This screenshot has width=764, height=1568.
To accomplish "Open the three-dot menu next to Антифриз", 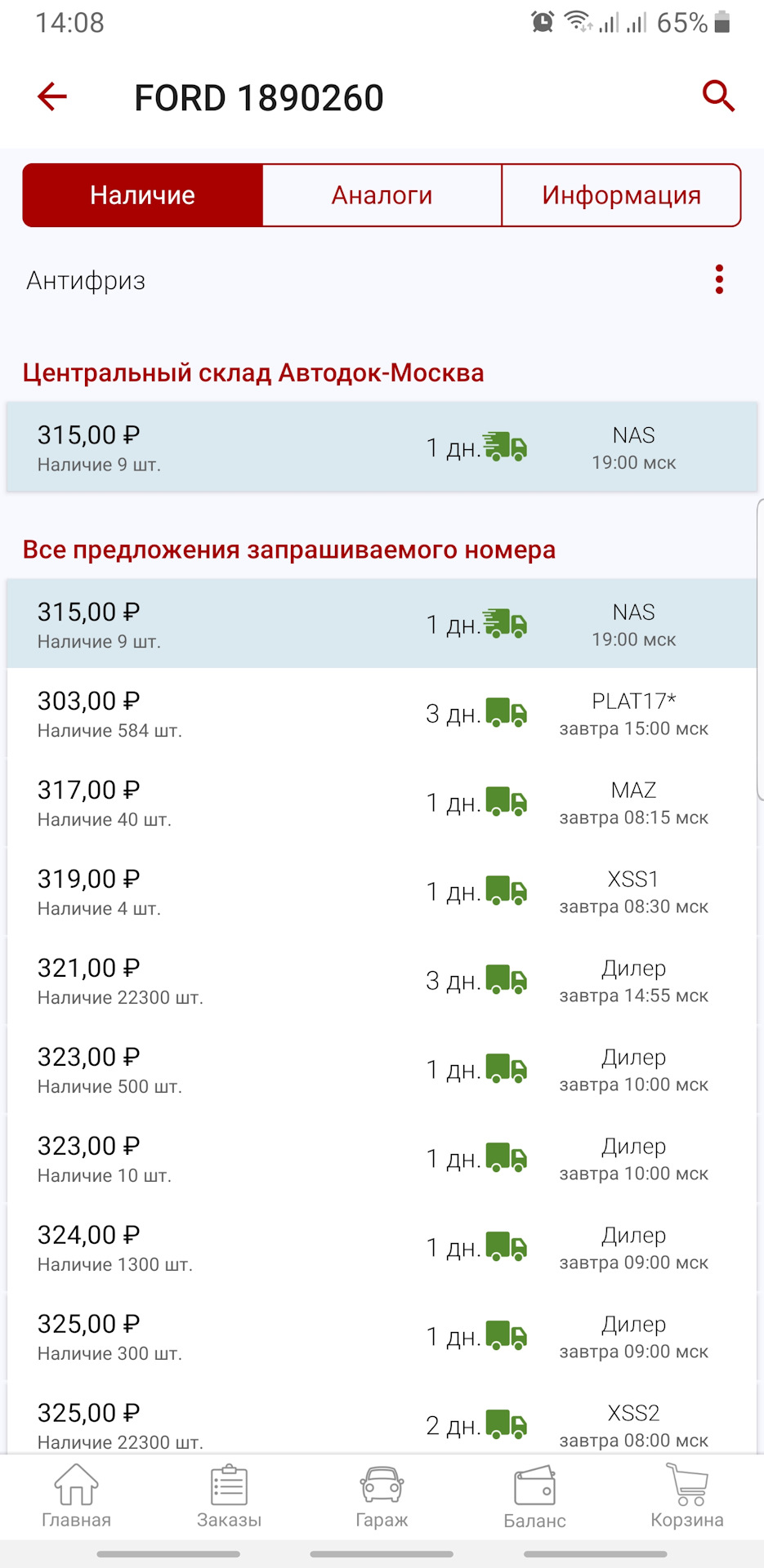I will click(x=718, y=279).
